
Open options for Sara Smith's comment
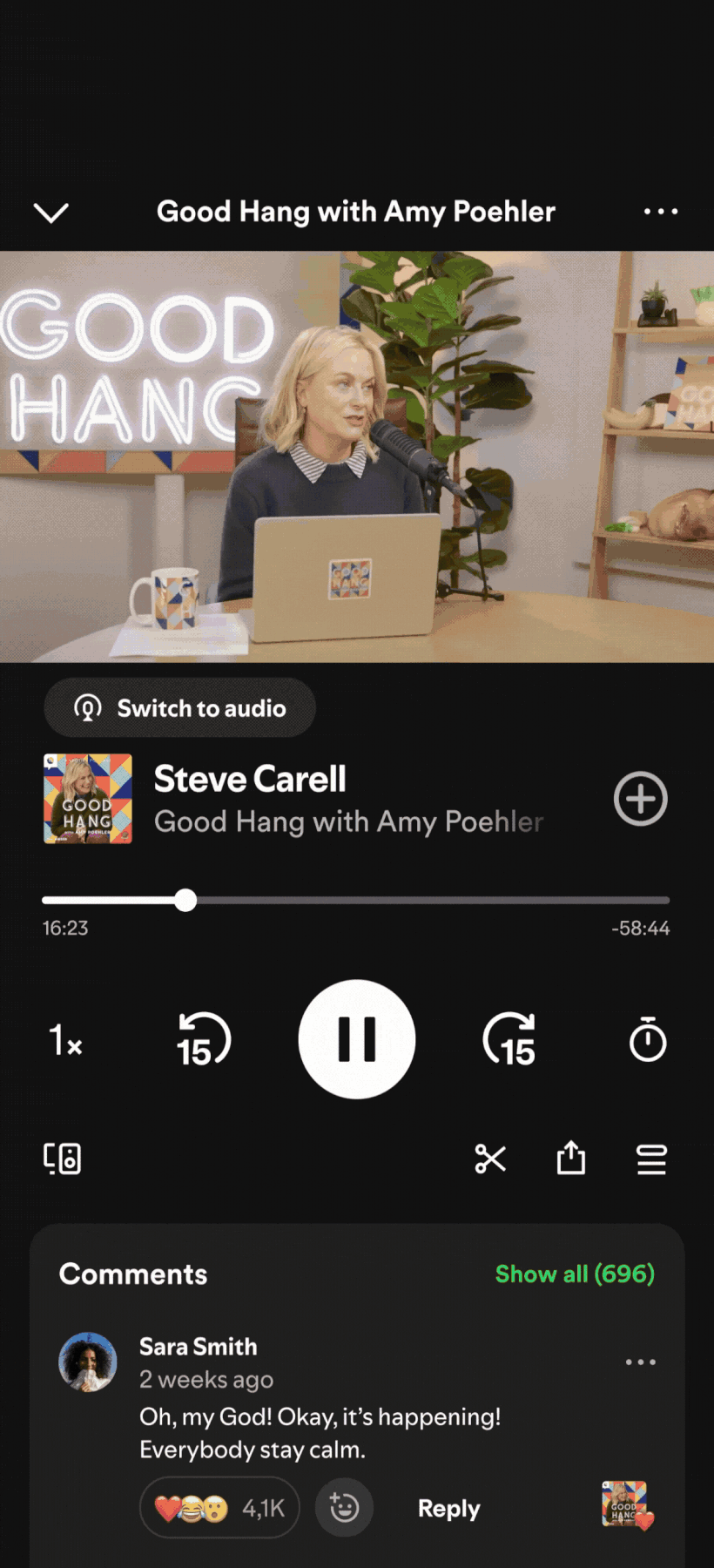[641, 1362]
